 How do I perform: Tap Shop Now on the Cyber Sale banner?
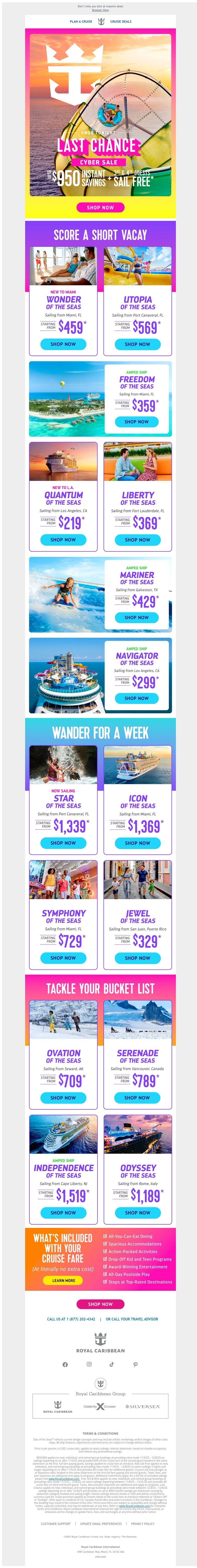coord(100,208)
